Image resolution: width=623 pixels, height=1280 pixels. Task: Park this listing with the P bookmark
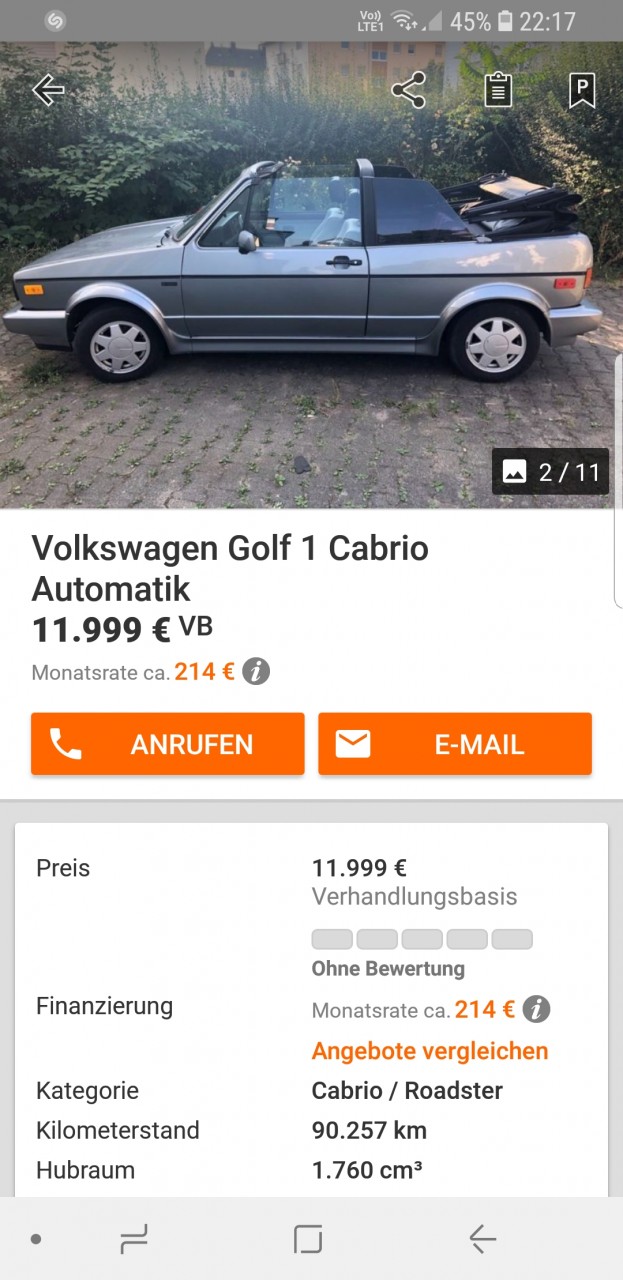(581, 90)
